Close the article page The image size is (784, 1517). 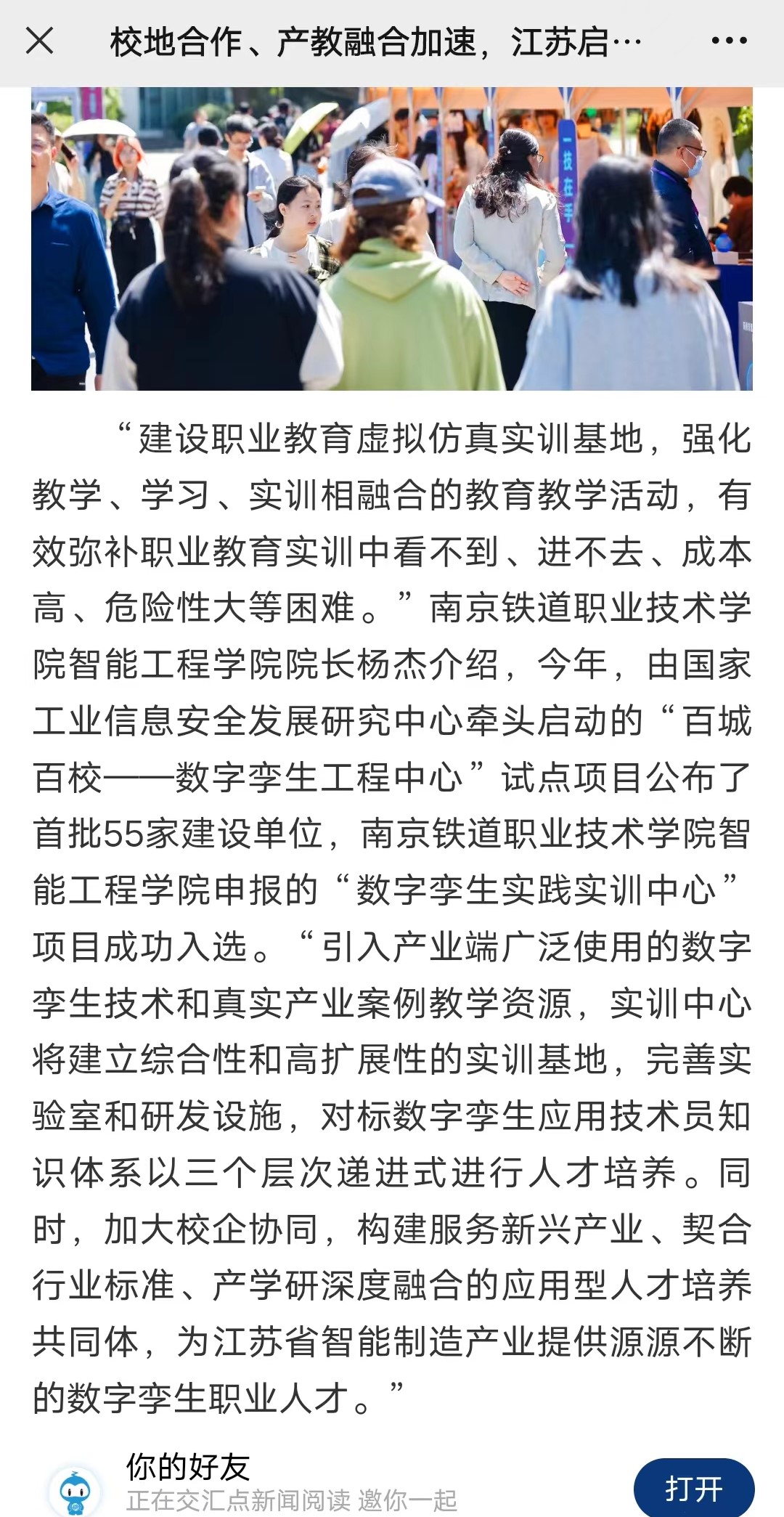[x=39, y=41]
